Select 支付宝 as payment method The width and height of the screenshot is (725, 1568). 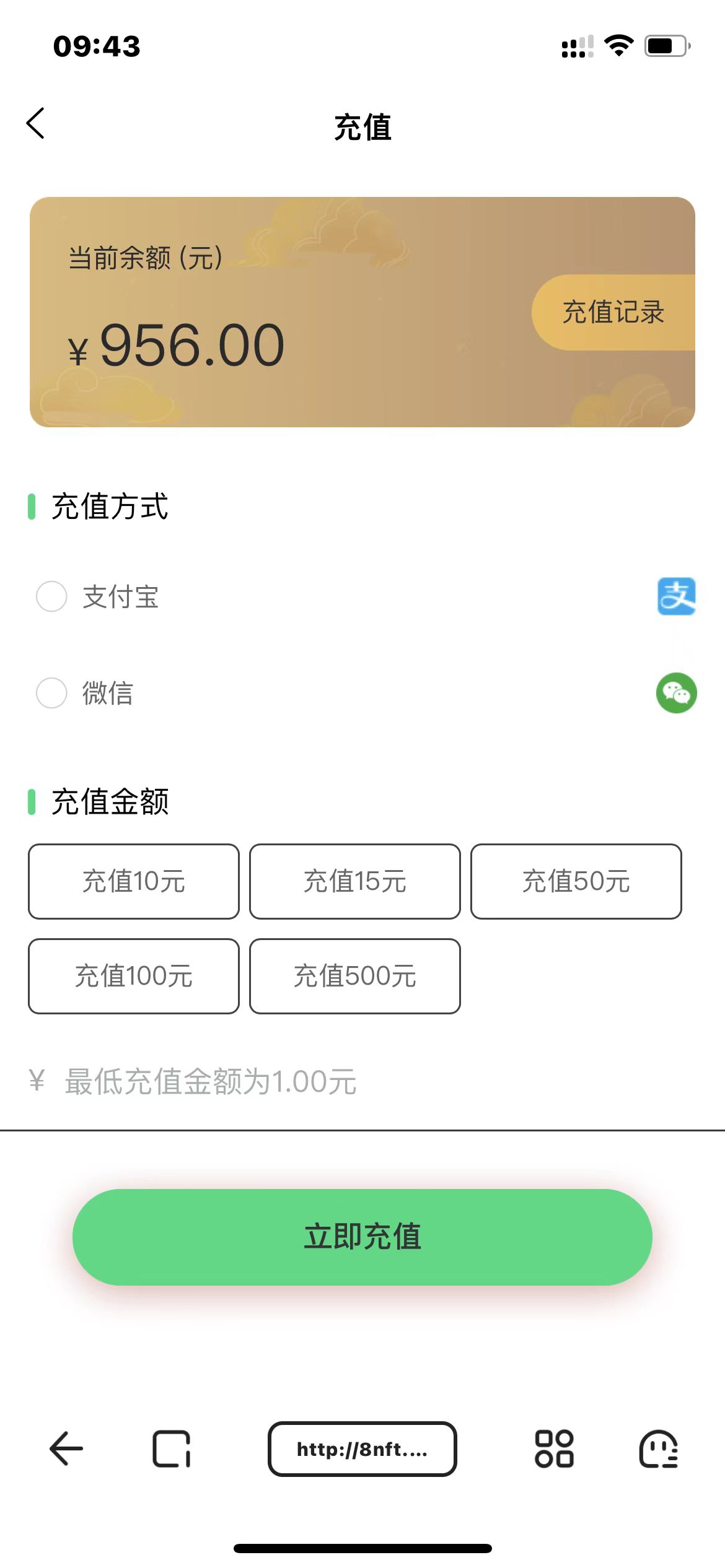[x=52, y=596]
